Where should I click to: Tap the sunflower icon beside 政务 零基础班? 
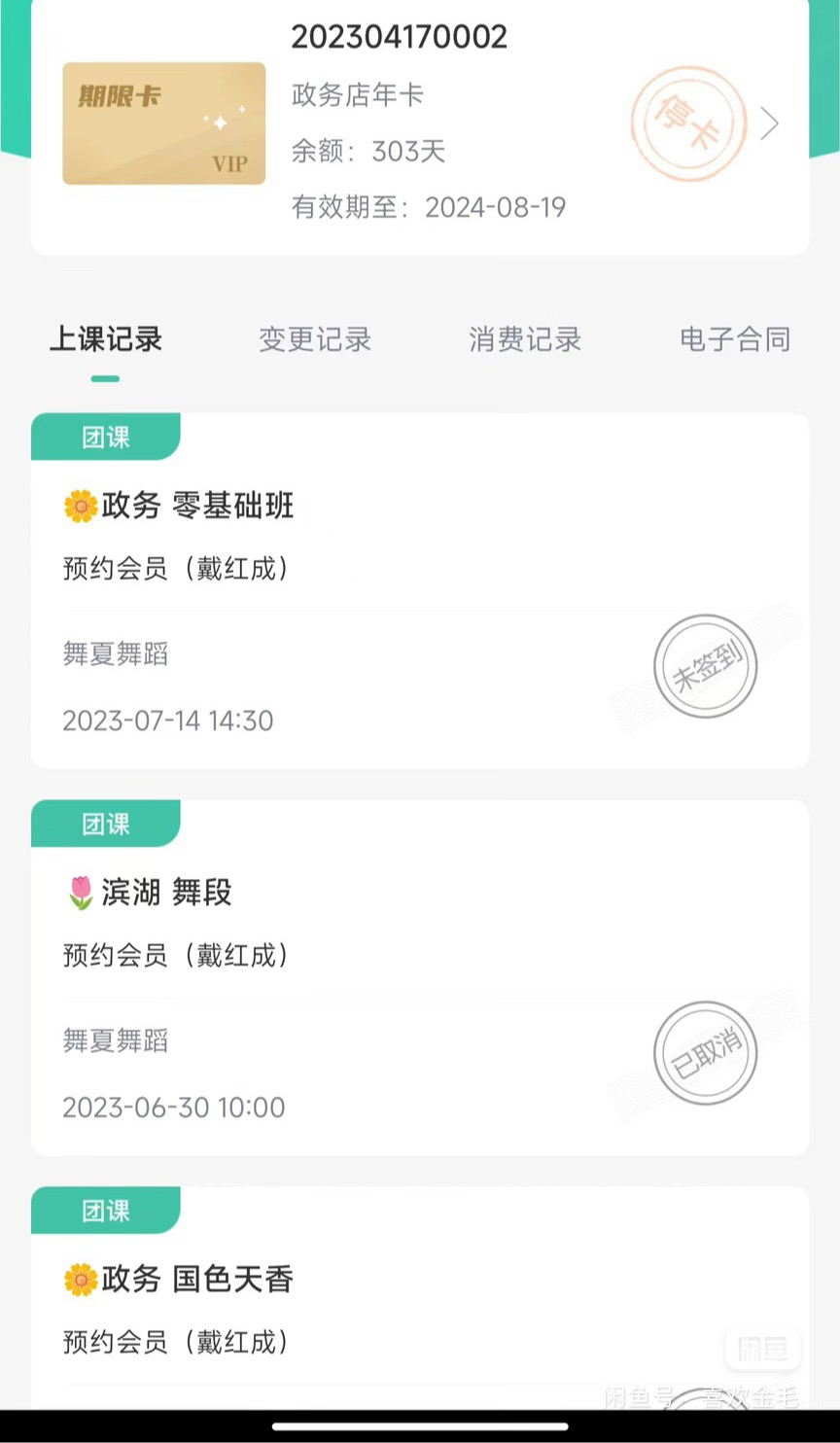79,506
